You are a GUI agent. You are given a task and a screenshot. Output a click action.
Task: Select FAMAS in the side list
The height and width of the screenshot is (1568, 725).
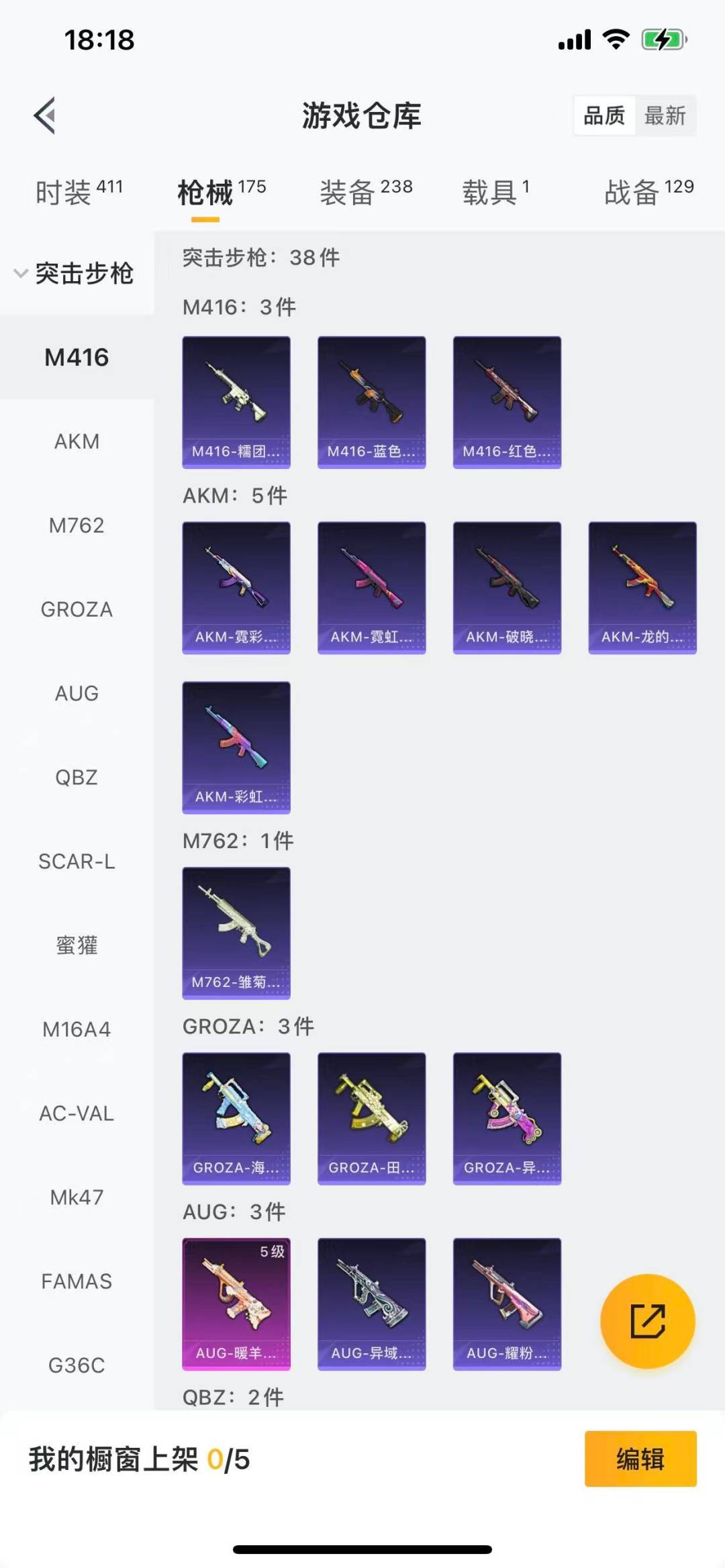tap(77, 1281)
